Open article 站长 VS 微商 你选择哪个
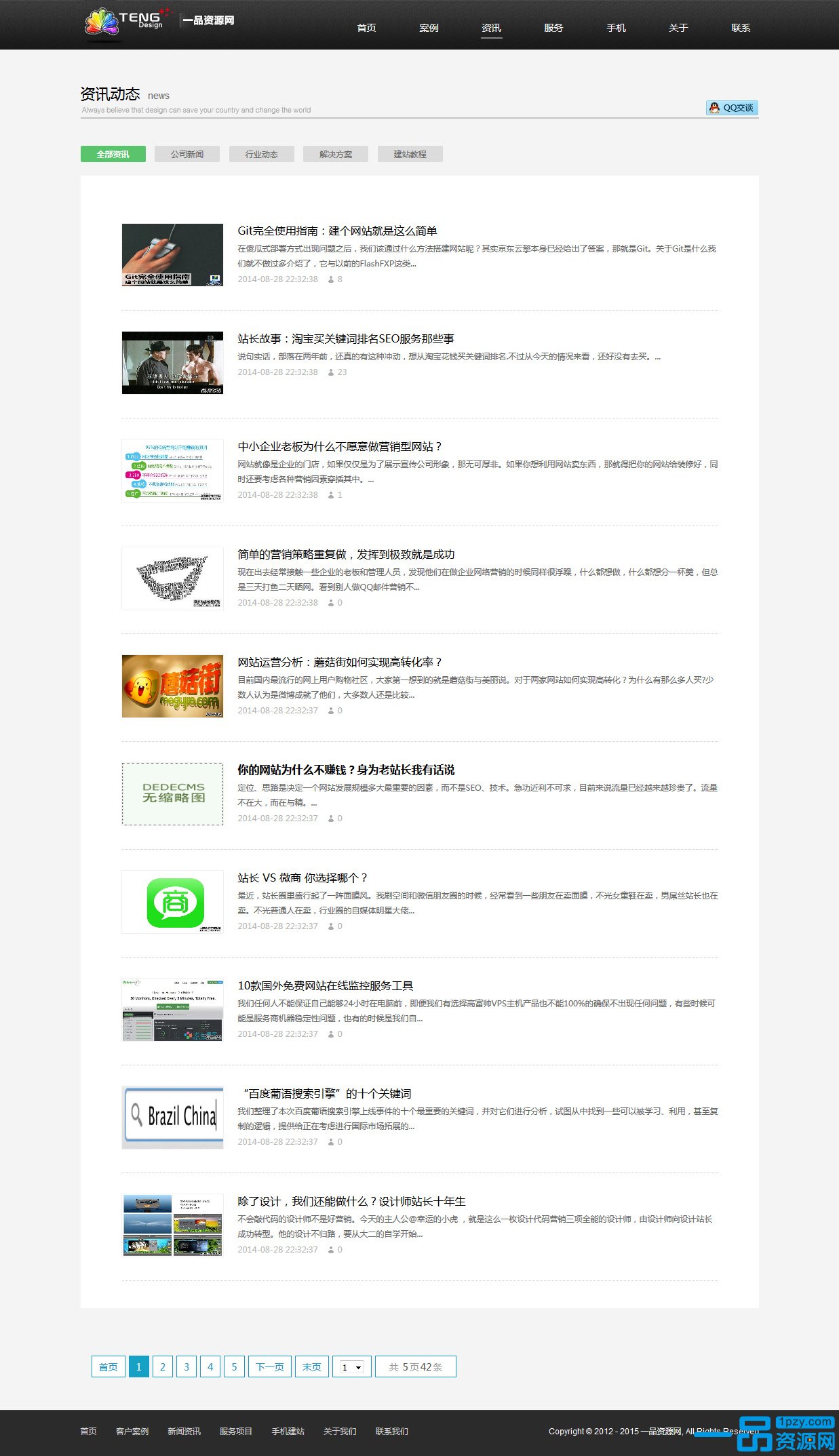The image size is (839, 1456). tap(302, 878)
